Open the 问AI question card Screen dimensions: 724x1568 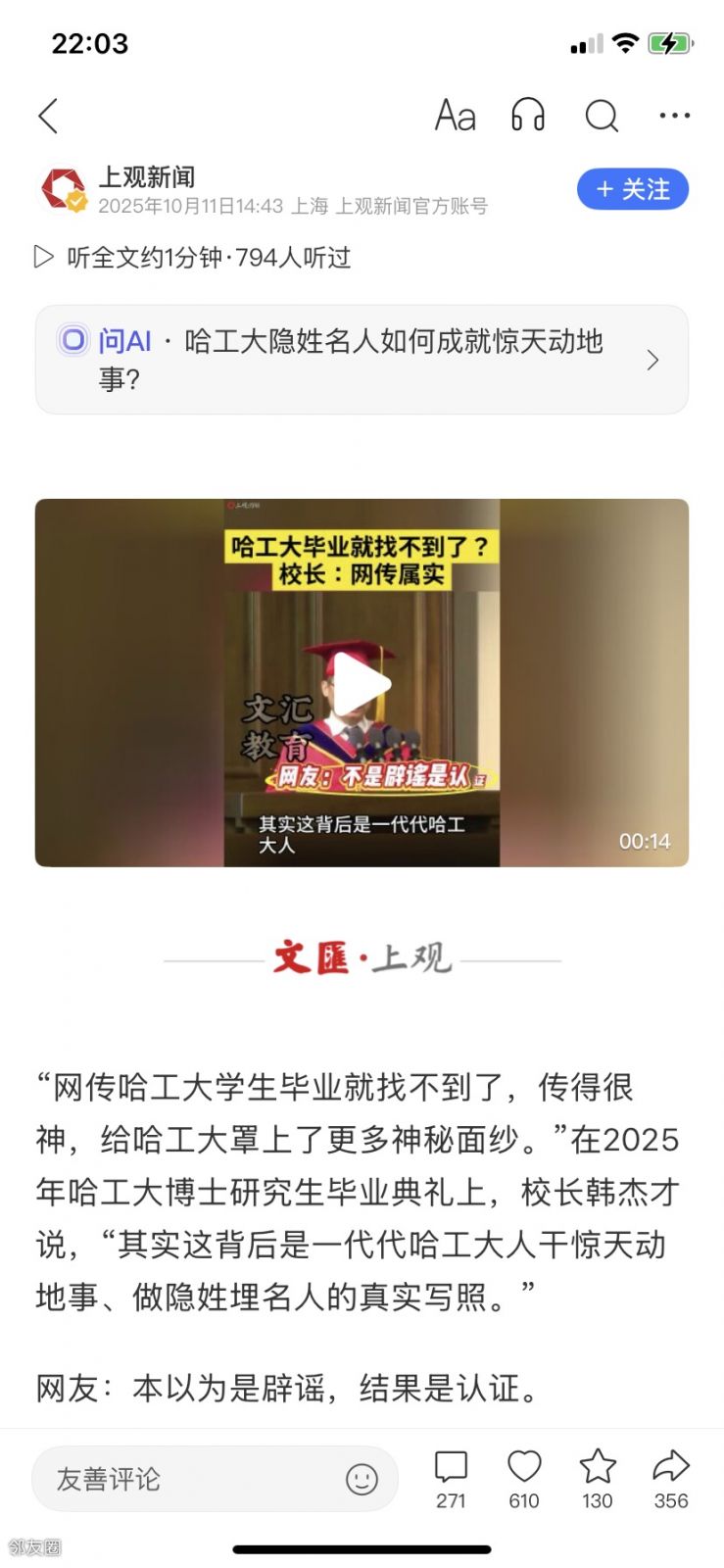tap(362, 360)
